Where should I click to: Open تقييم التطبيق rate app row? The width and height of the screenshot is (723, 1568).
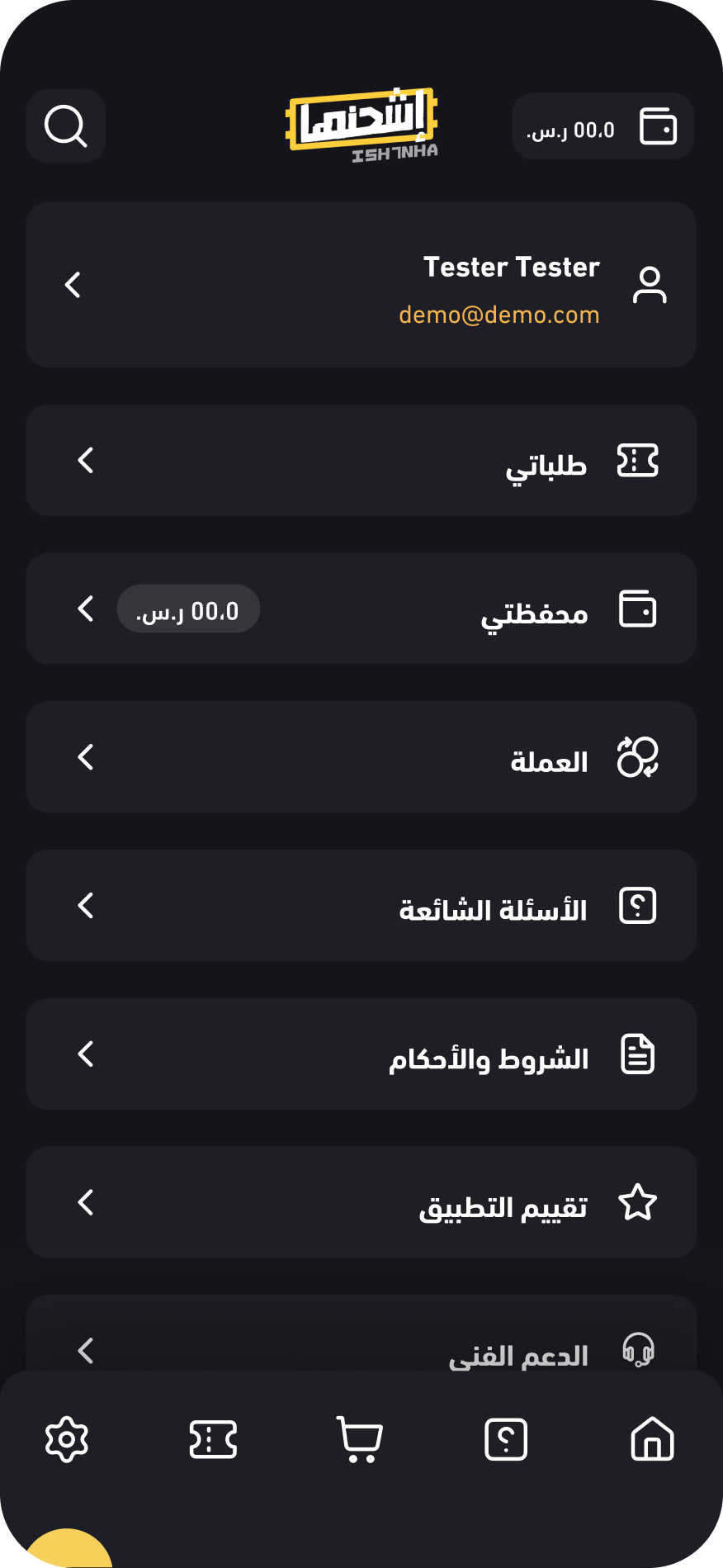[x=361, y=1202]
